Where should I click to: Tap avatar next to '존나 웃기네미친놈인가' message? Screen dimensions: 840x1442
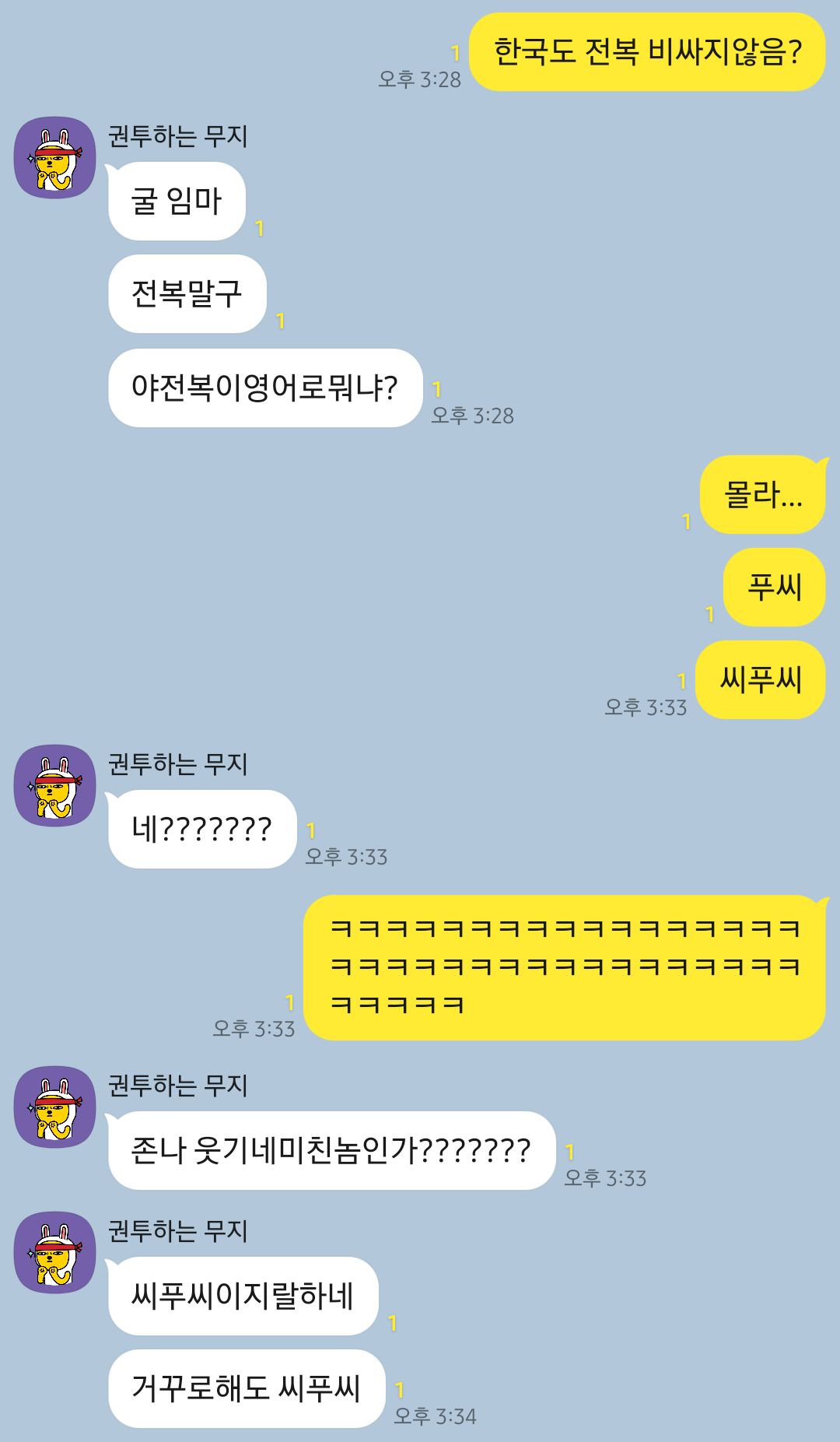tap(54, 1107)
